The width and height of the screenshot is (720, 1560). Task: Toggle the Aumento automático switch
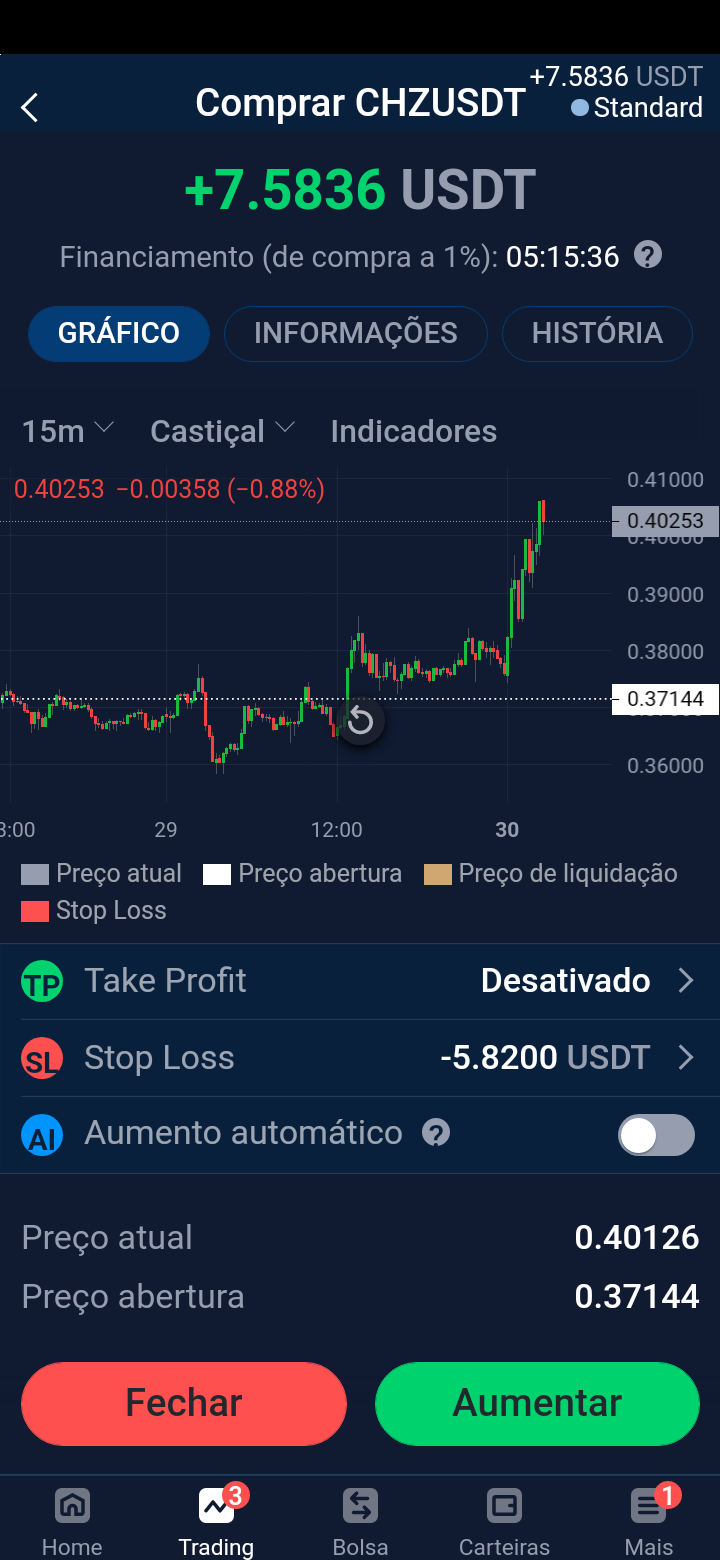click(656, 1135)
